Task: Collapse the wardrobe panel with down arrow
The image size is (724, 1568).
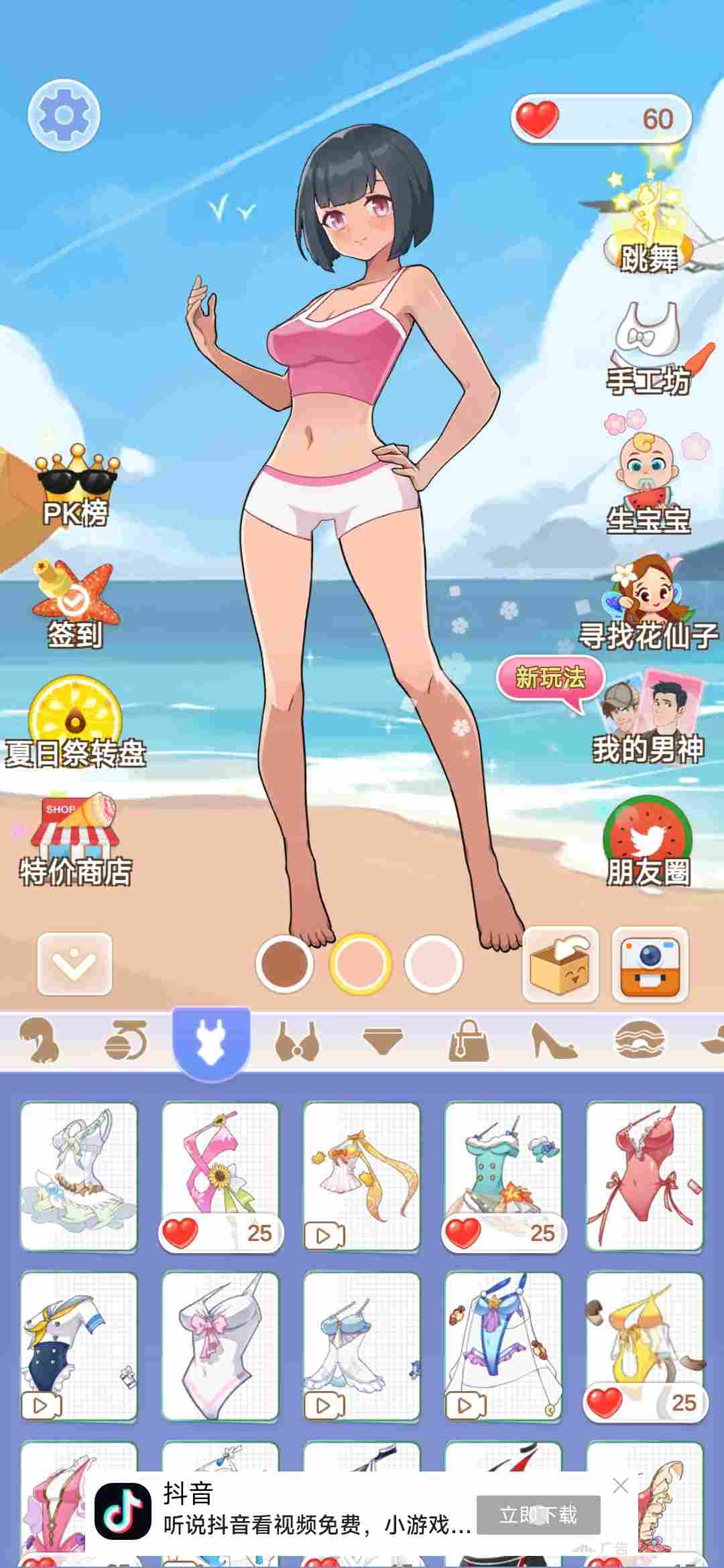Action: pyautogui.click(x=74, y=964)
